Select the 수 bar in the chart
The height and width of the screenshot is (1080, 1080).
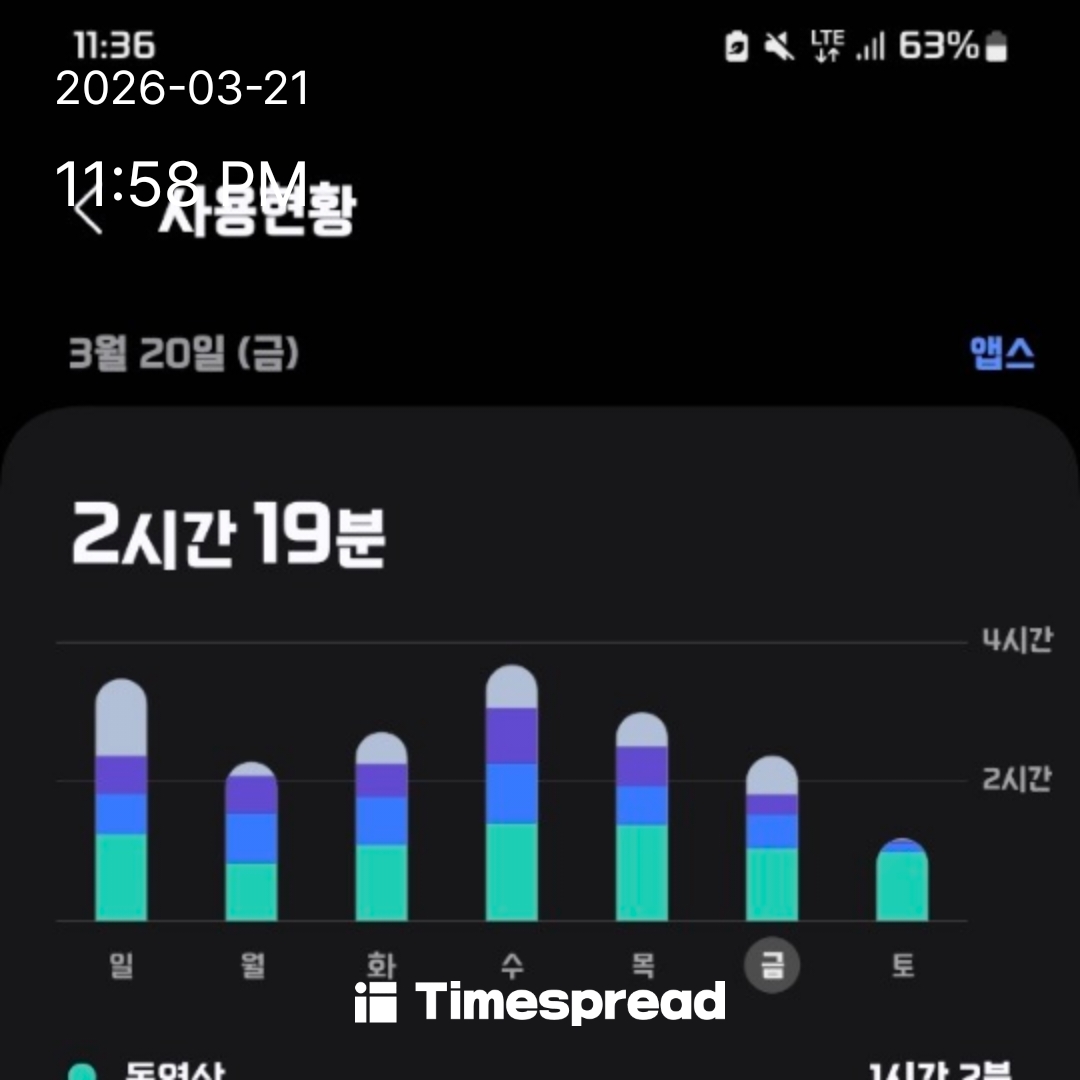click(511, 793)
